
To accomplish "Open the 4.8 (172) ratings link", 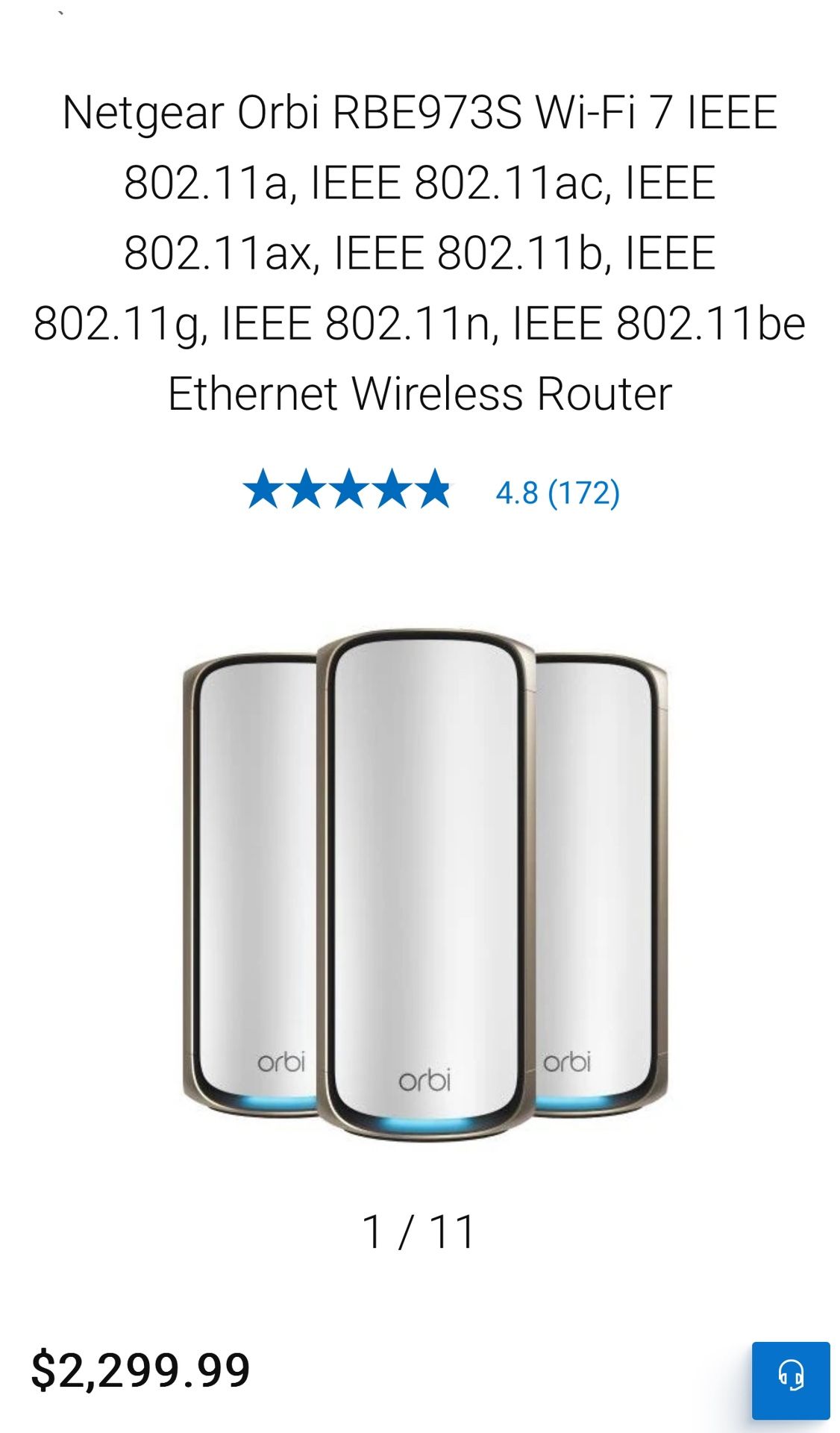I will (557, 493).
